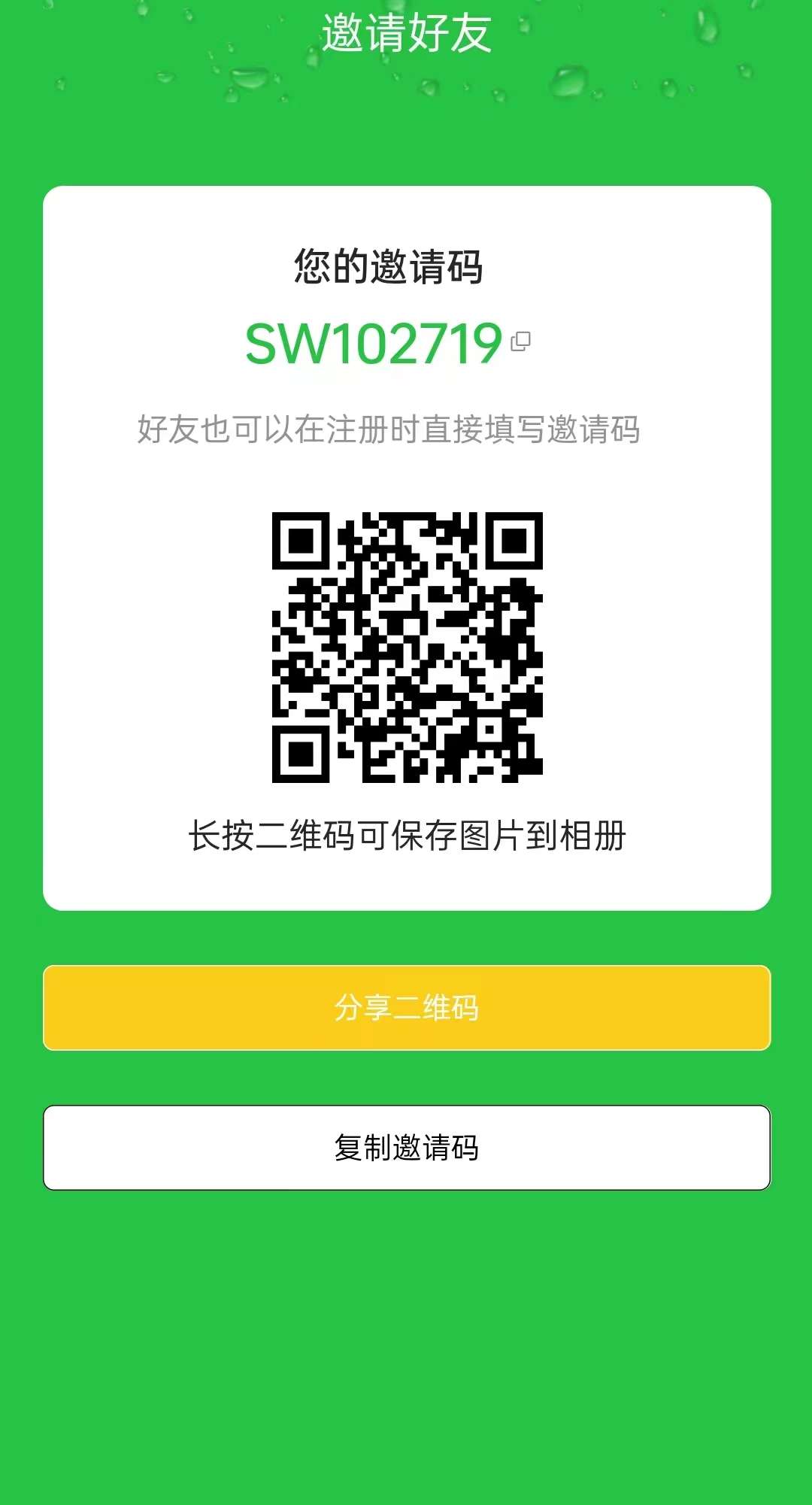Tap the copy icon beside SW102719

(x=520, y=341)
